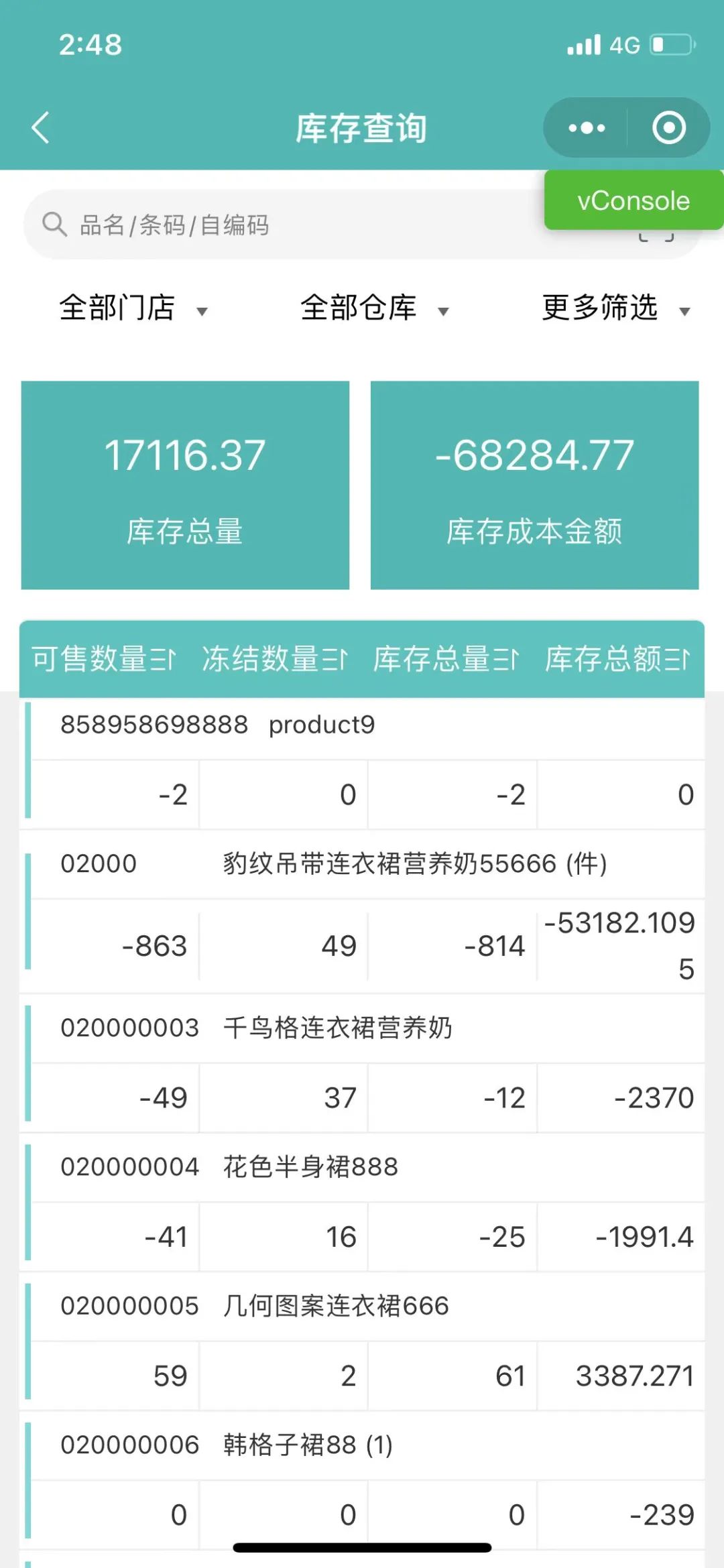
Task: Open the vConsole debug panel
Action: click(x=633, y=200)
